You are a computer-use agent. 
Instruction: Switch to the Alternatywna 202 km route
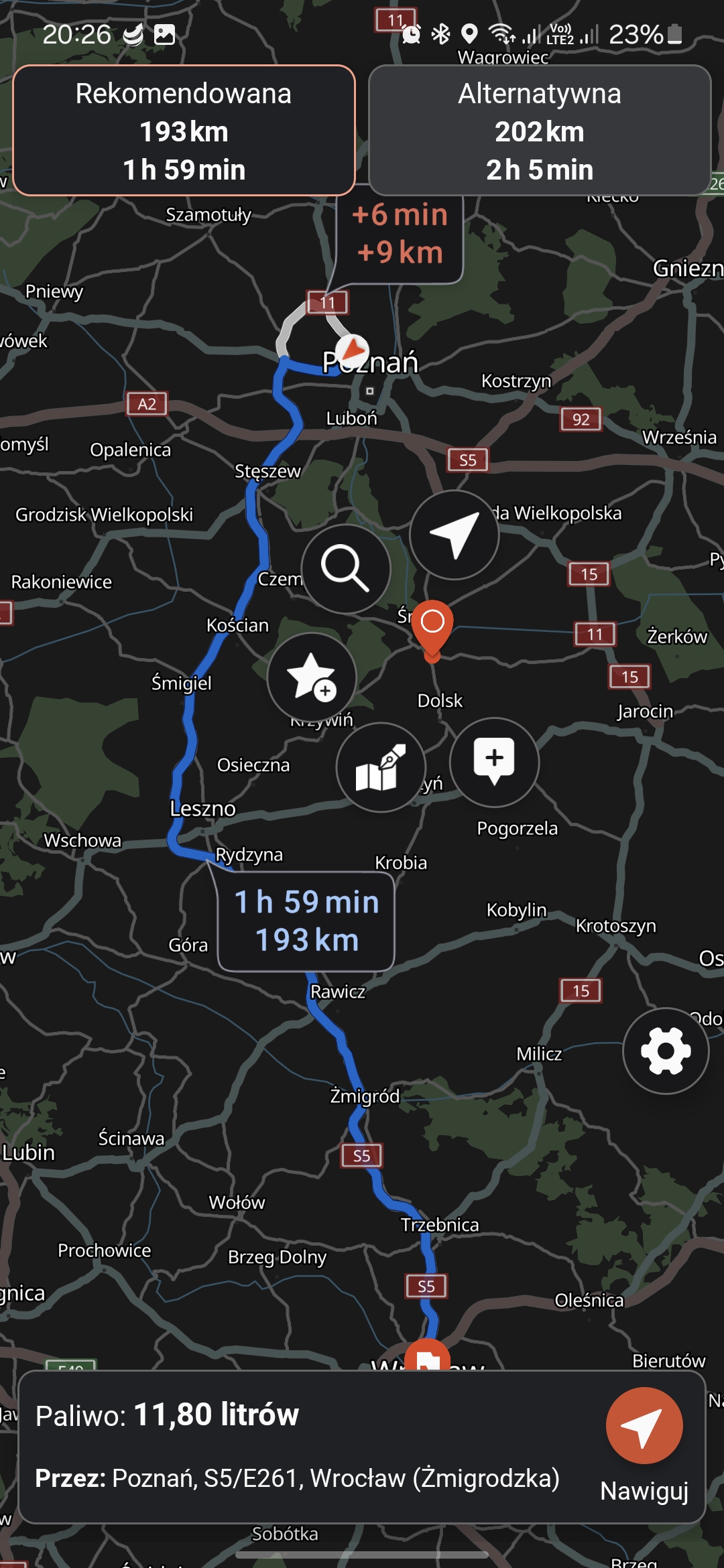(x=540, y=131)
